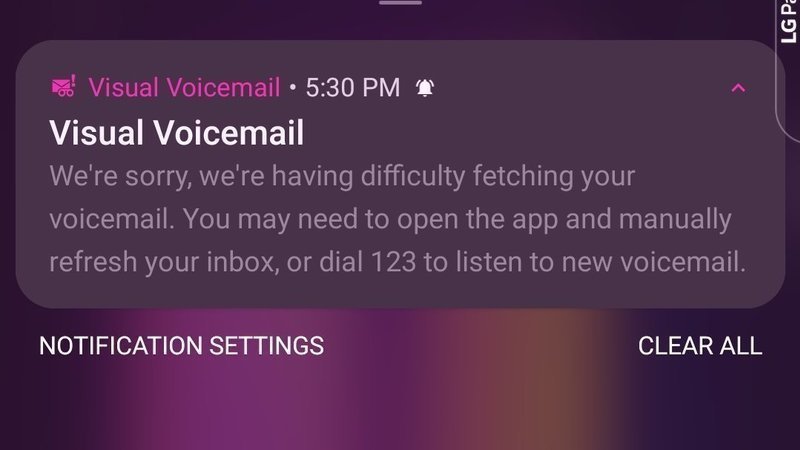The height and width of the screenshot is (450, 800).
Task: Open NOTIFICATION SETTINGS
Action: click(x=181, y=346)
